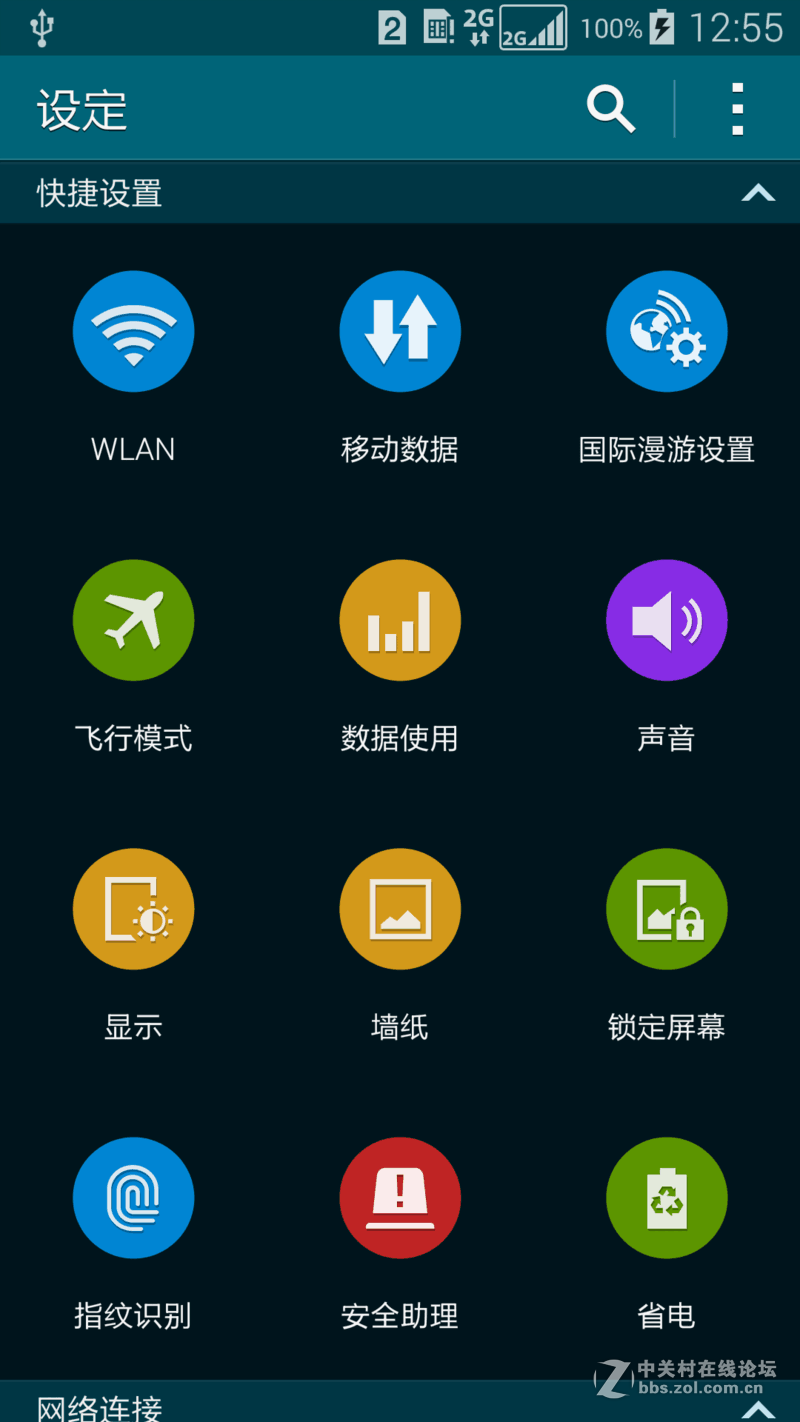Tap the 移动数据 (mobile data) icon
800x1422 pixels.
400,330
